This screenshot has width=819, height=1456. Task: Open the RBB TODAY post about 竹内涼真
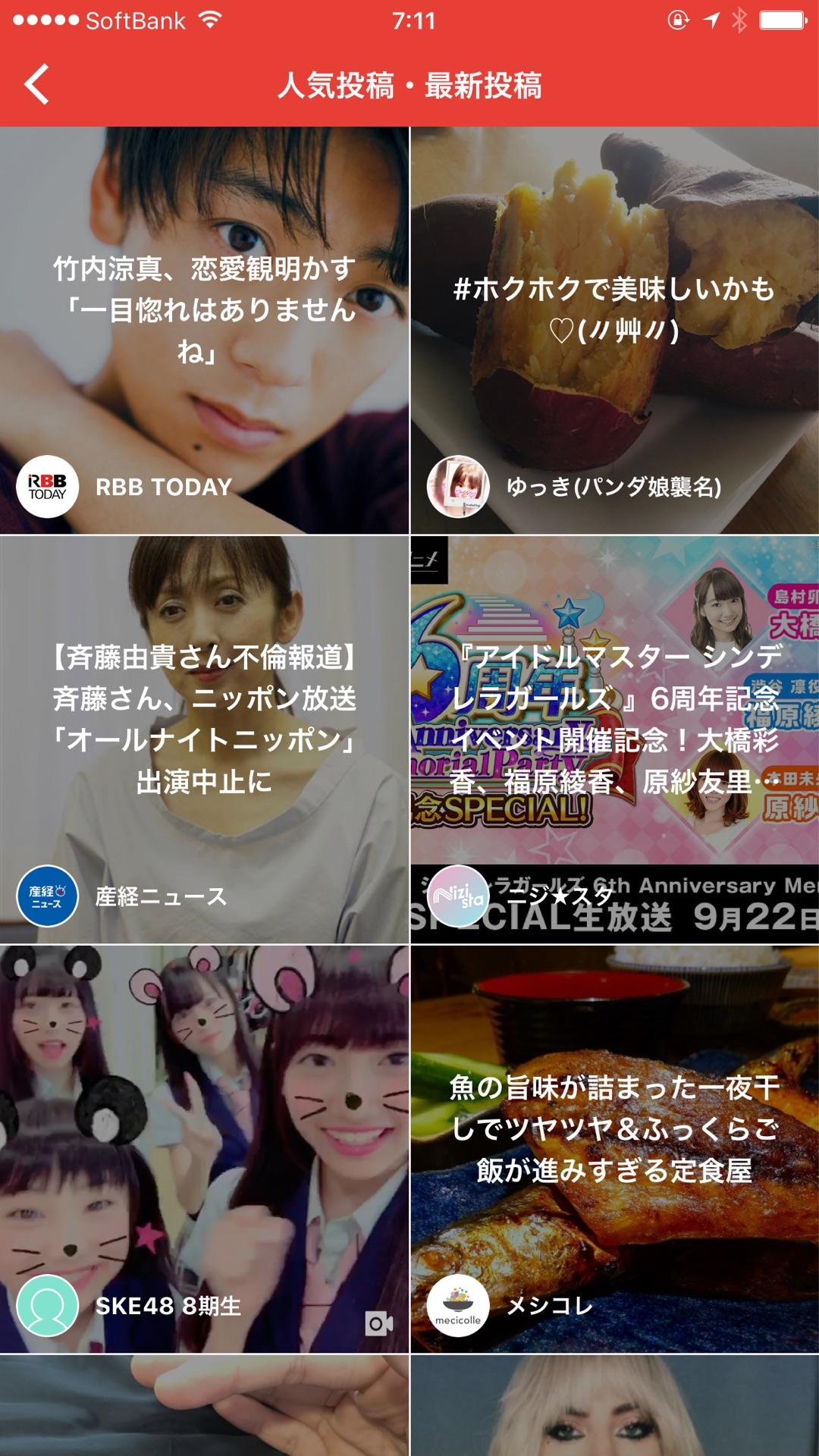pyautogui.click(x=204, y=331)
